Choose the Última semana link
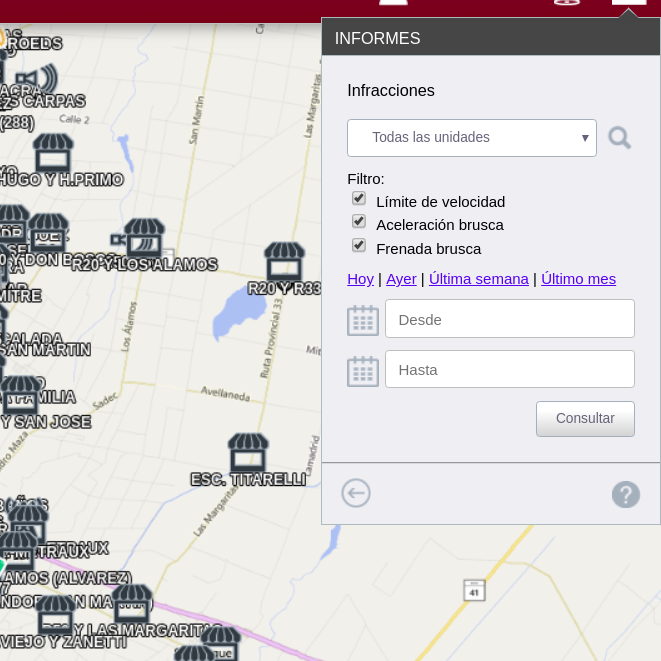The image size is (661, 661). pos(478,279)
